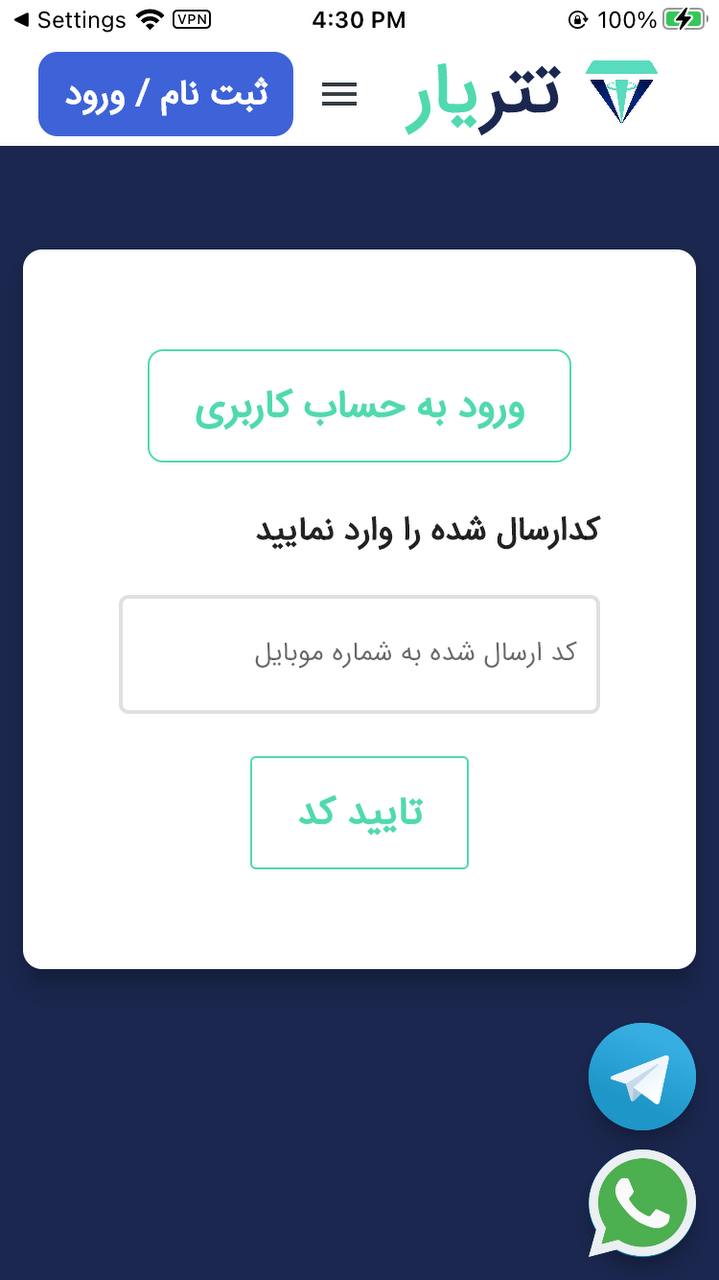
Task: Open the hamburger menu
Action: (339, 94)
